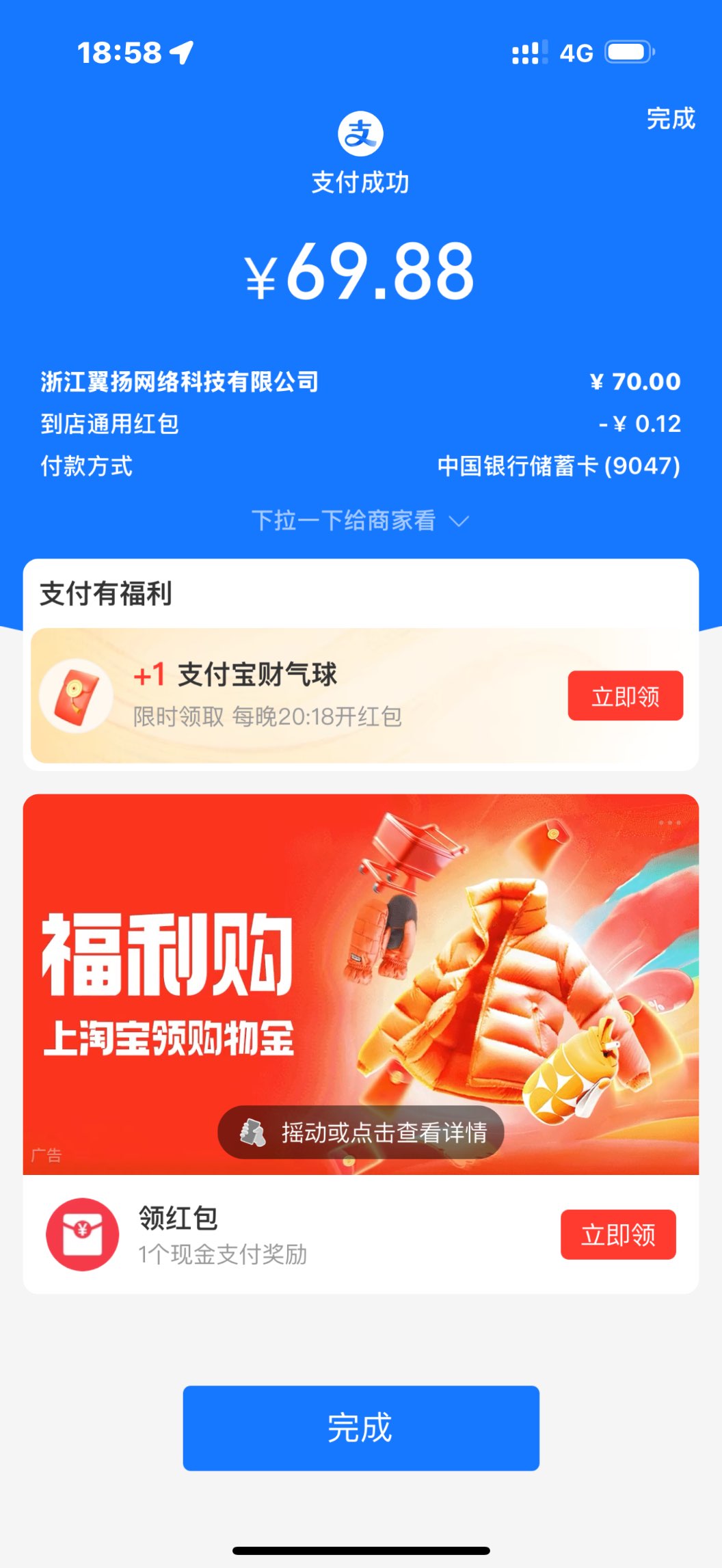Tap 摇动或点击查看详情 pill
This screenshot has width=722, height=1568.
coord(361,1133)
